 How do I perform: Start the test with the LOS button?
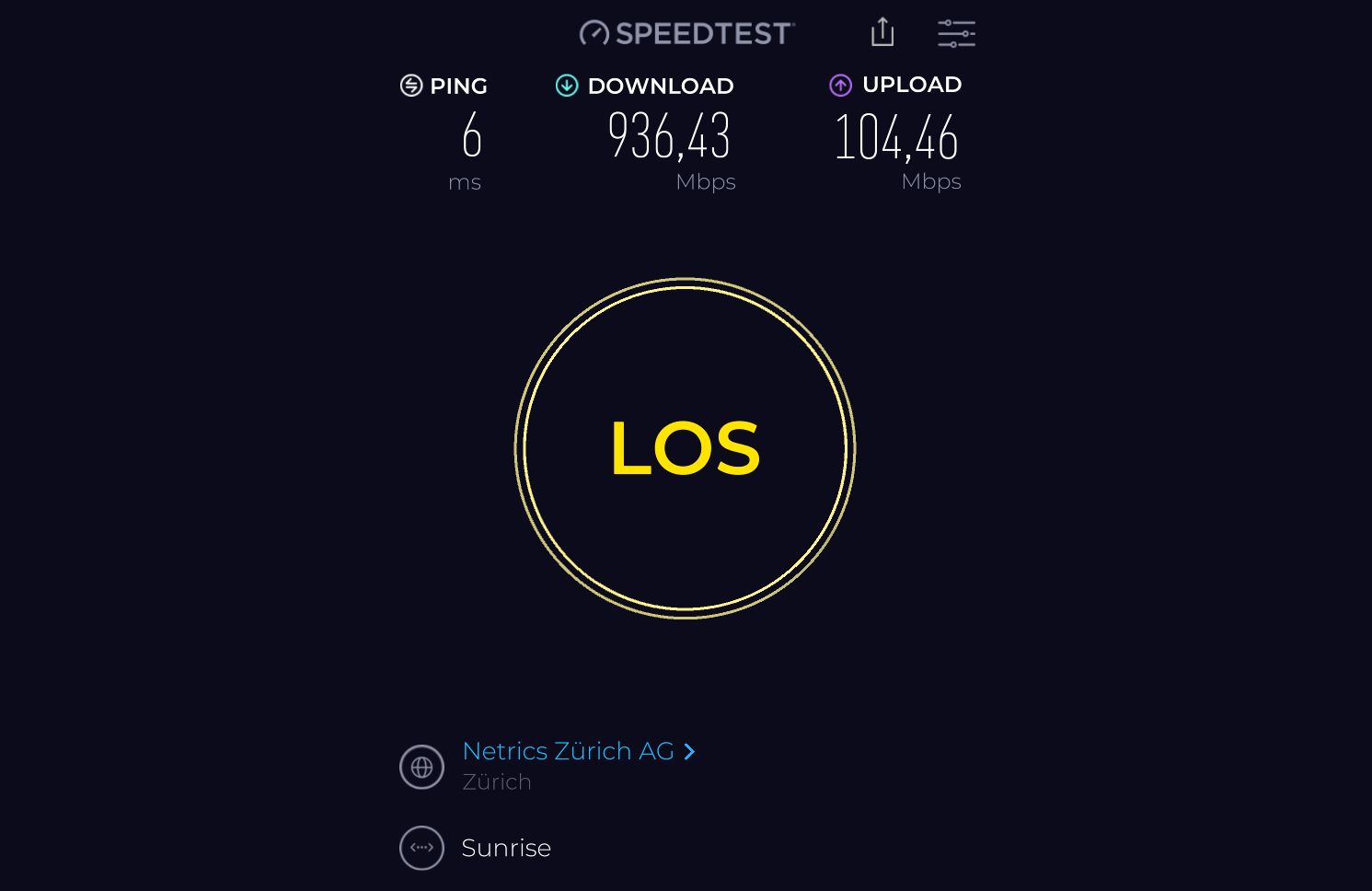tap(686, 448)
